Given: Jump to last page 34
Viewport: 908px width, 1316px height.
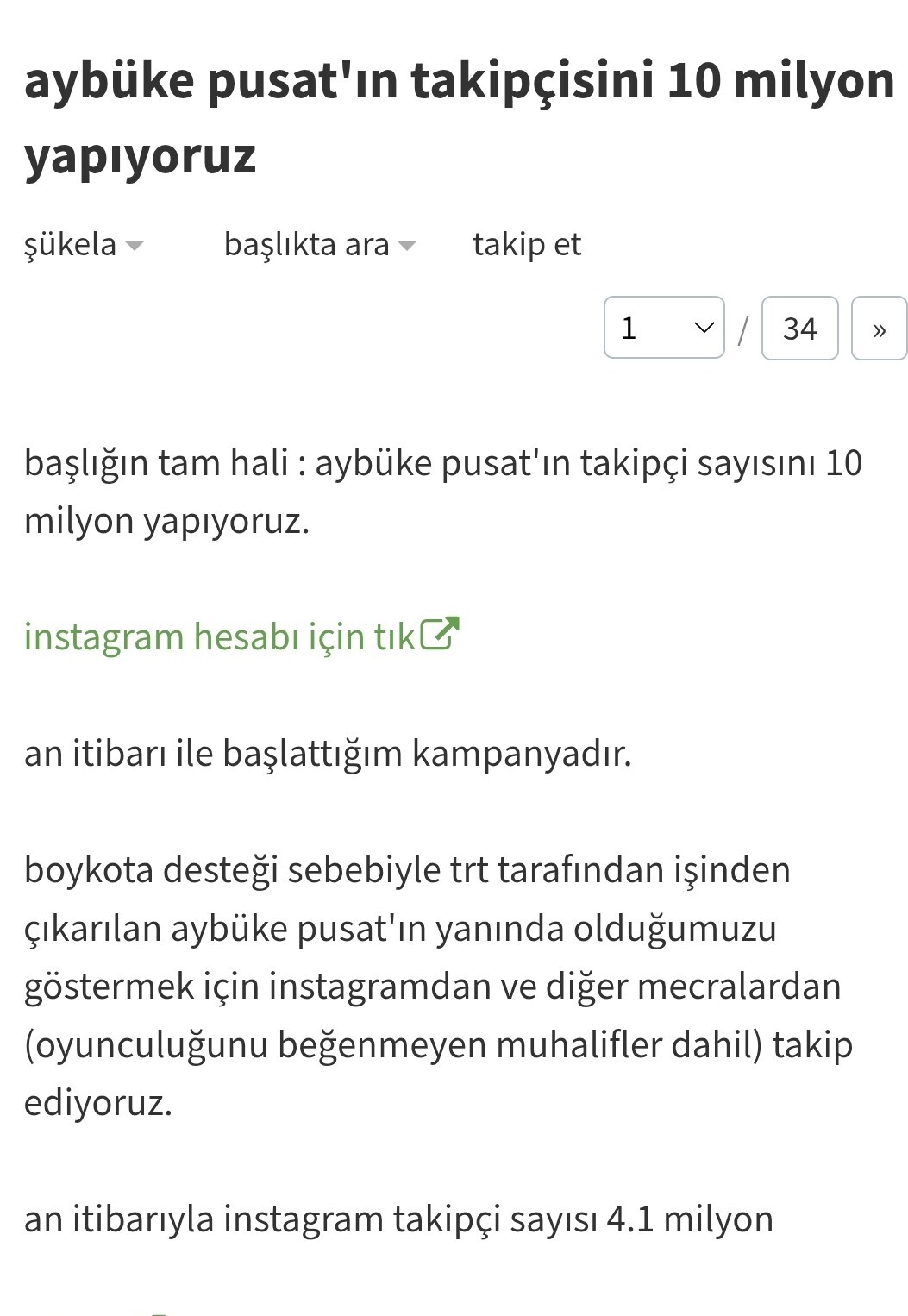Looking at the screenshot, I should pos(799,329).
